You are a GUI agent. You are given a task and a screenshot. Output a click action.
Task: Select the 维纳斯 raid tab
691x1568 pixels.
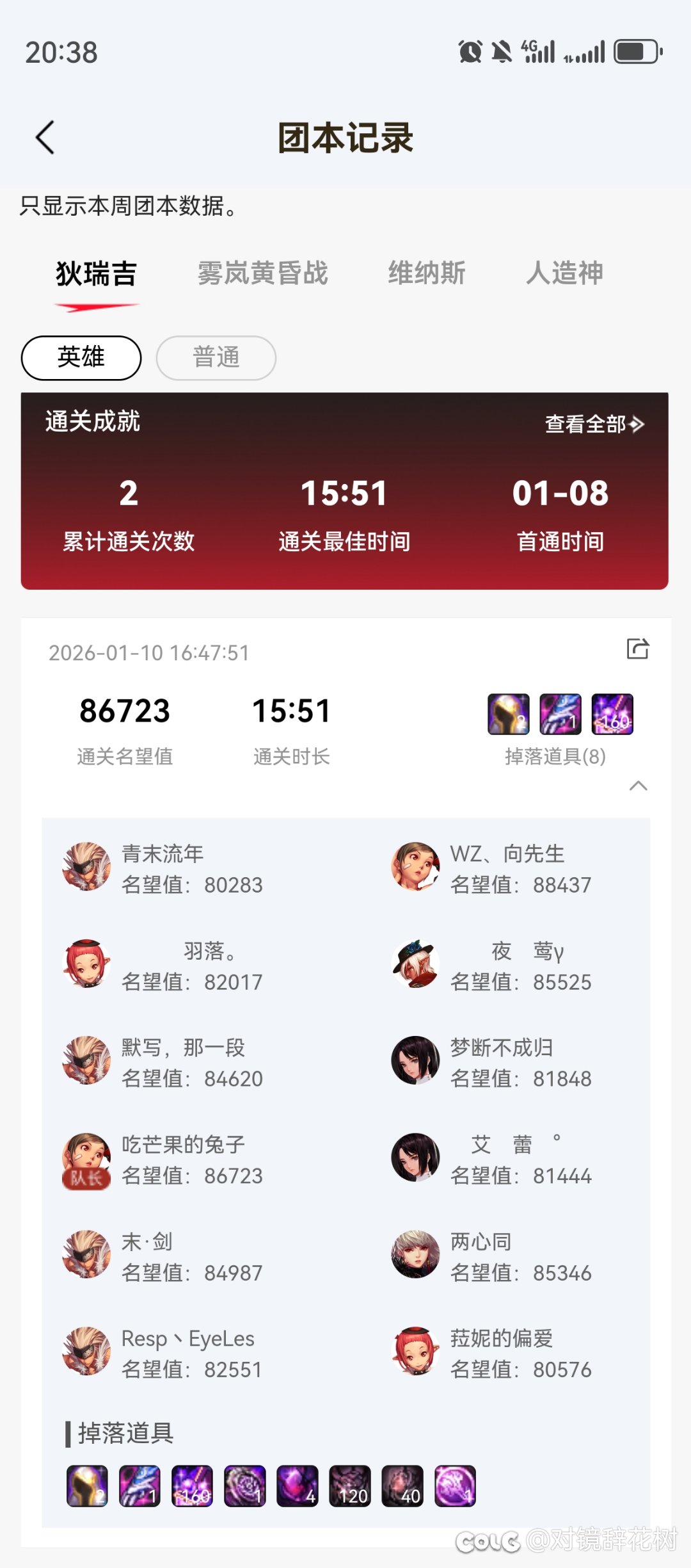coord(427,274)
